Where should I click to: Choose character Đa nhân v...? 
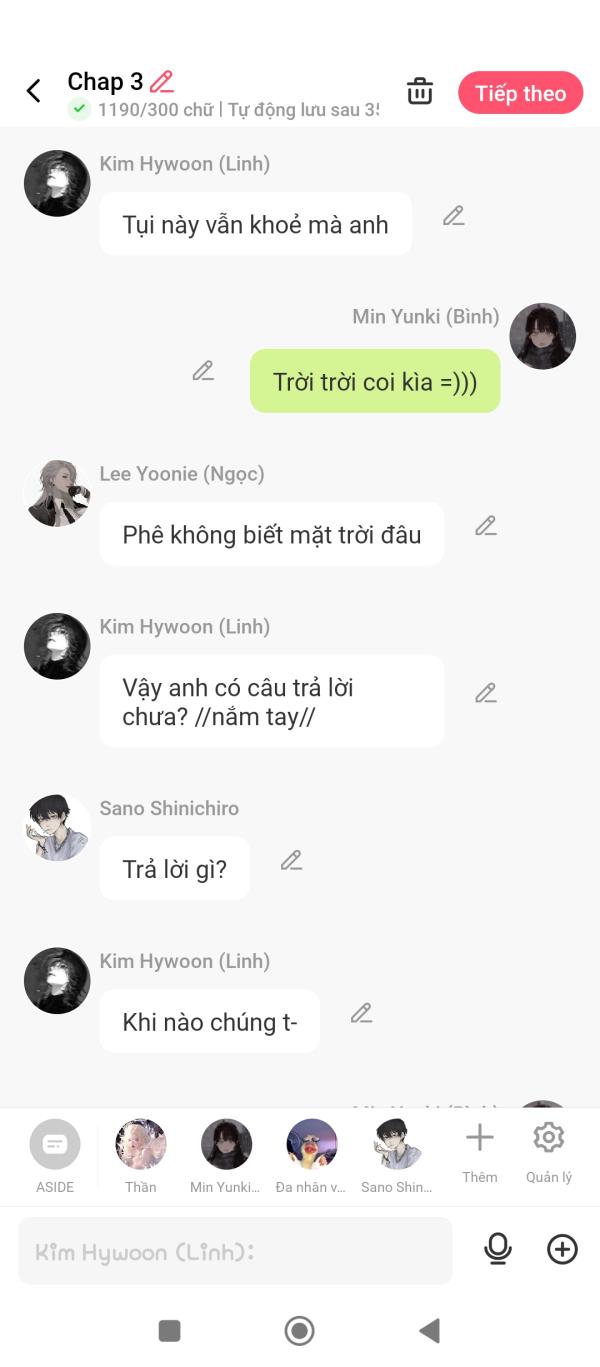click(311, 1155)
